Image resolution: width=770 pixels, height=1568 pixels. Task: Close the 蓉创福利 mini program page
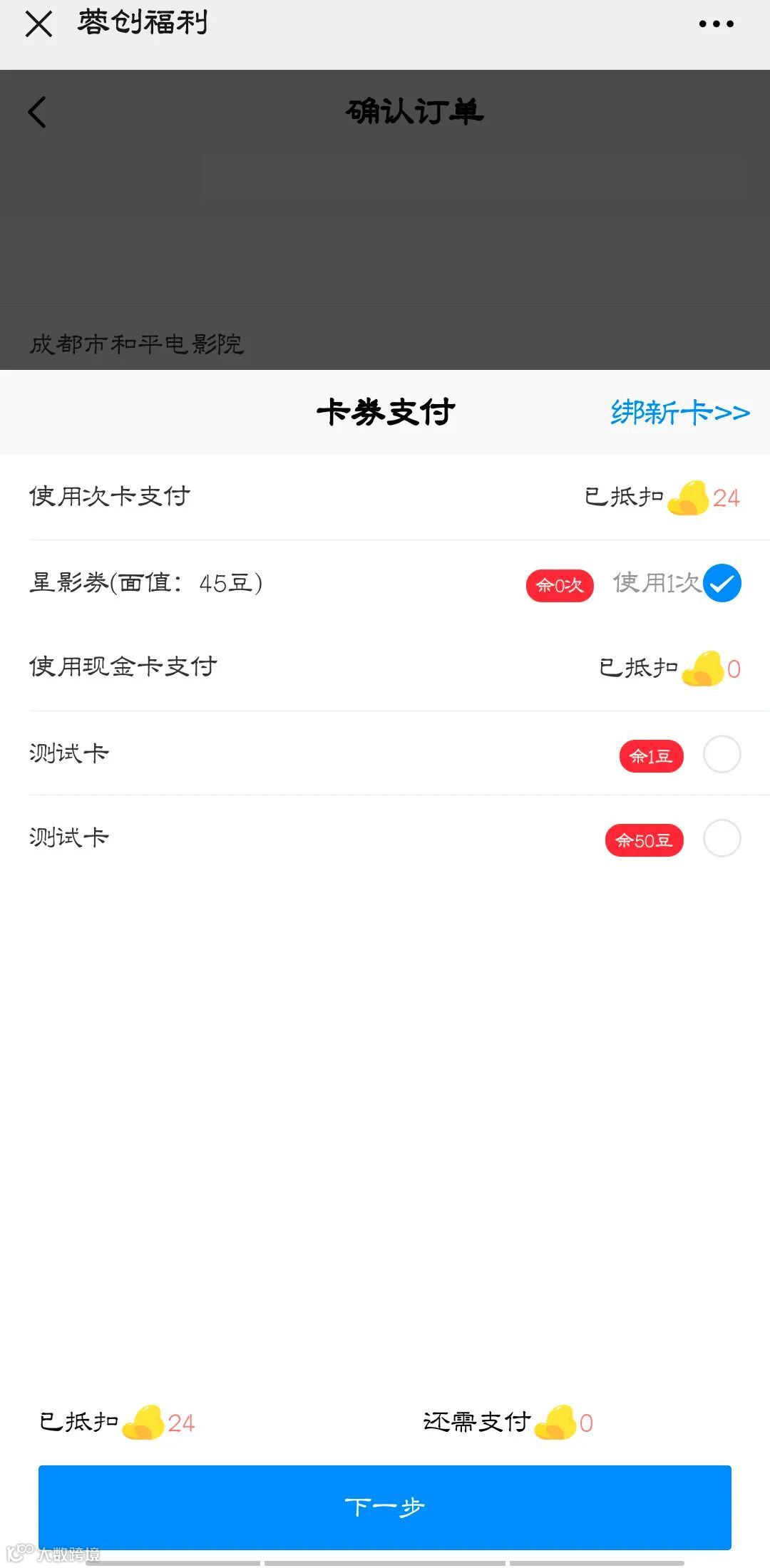click(x=38, y=24)
